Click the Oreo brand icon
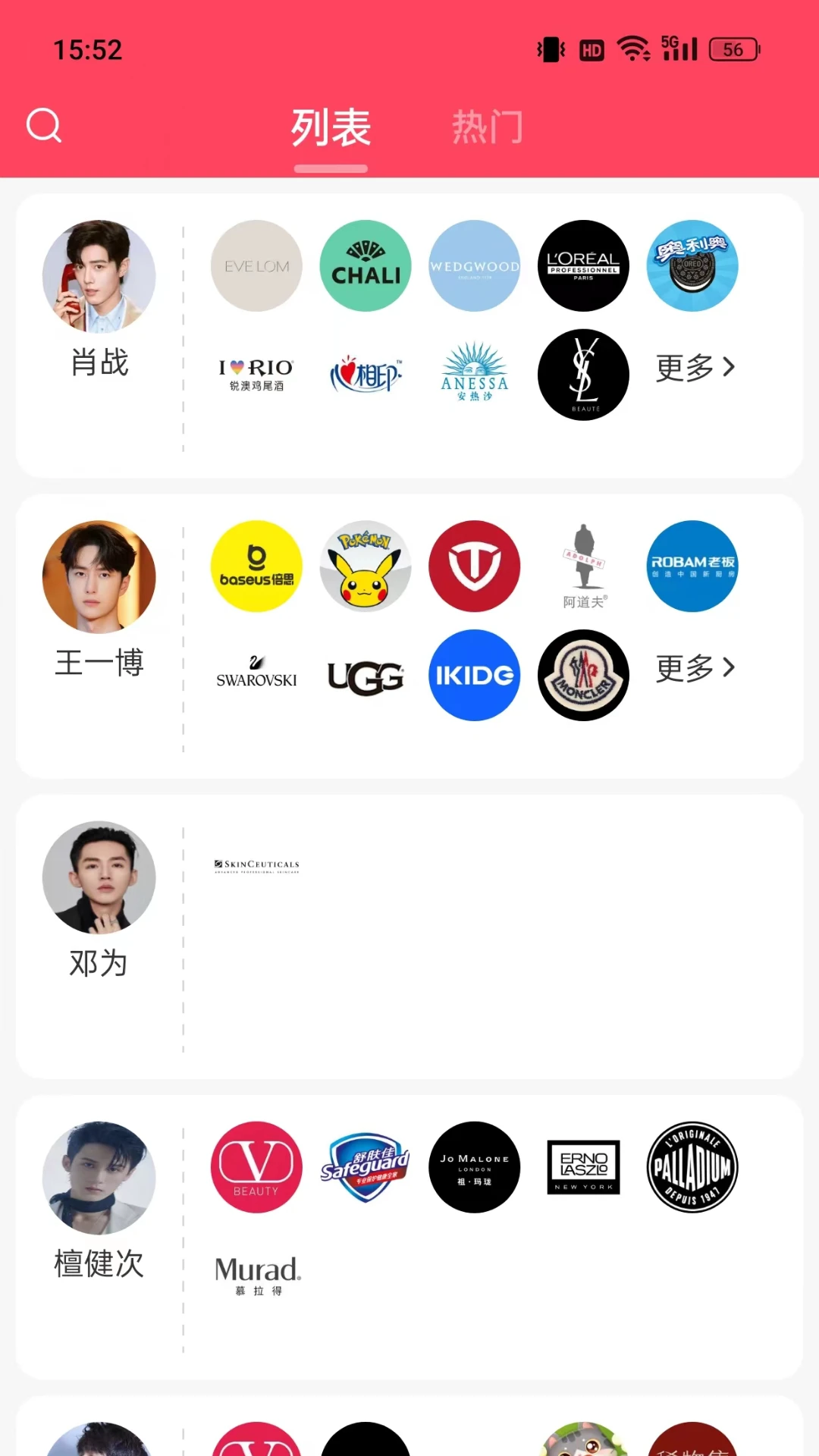 coord(692,266)
